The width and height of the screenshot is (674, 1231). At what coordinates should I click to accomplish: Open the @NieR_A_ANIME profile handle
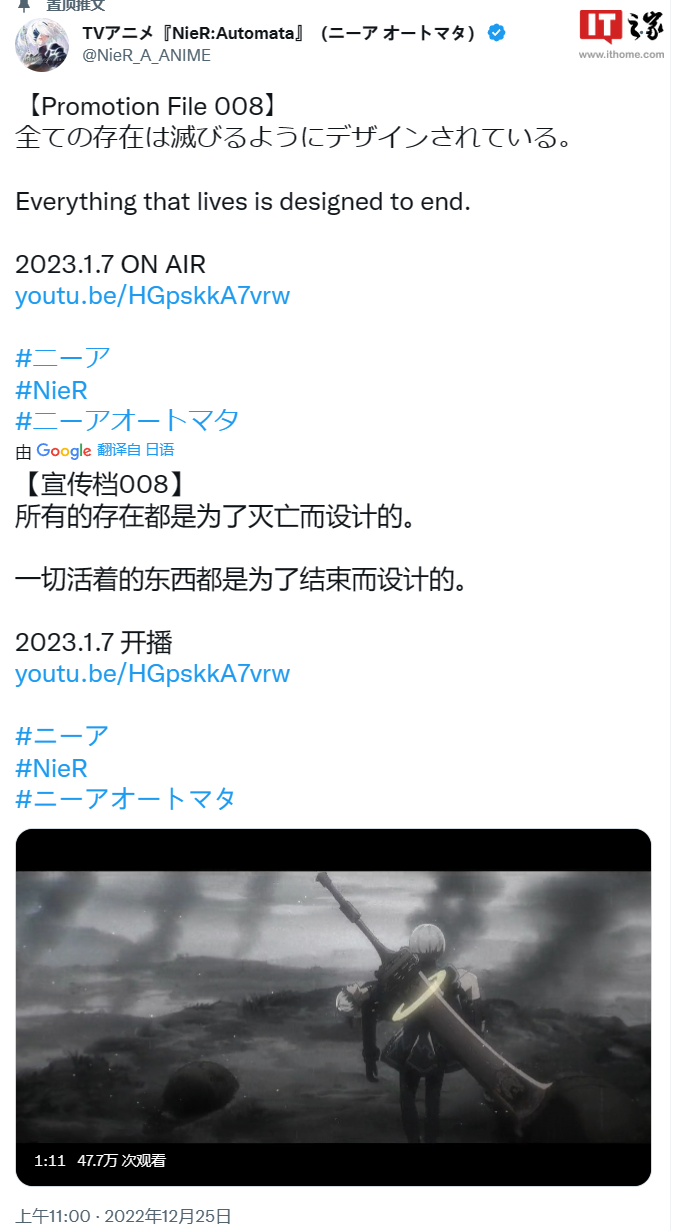[x=146, y=56]
